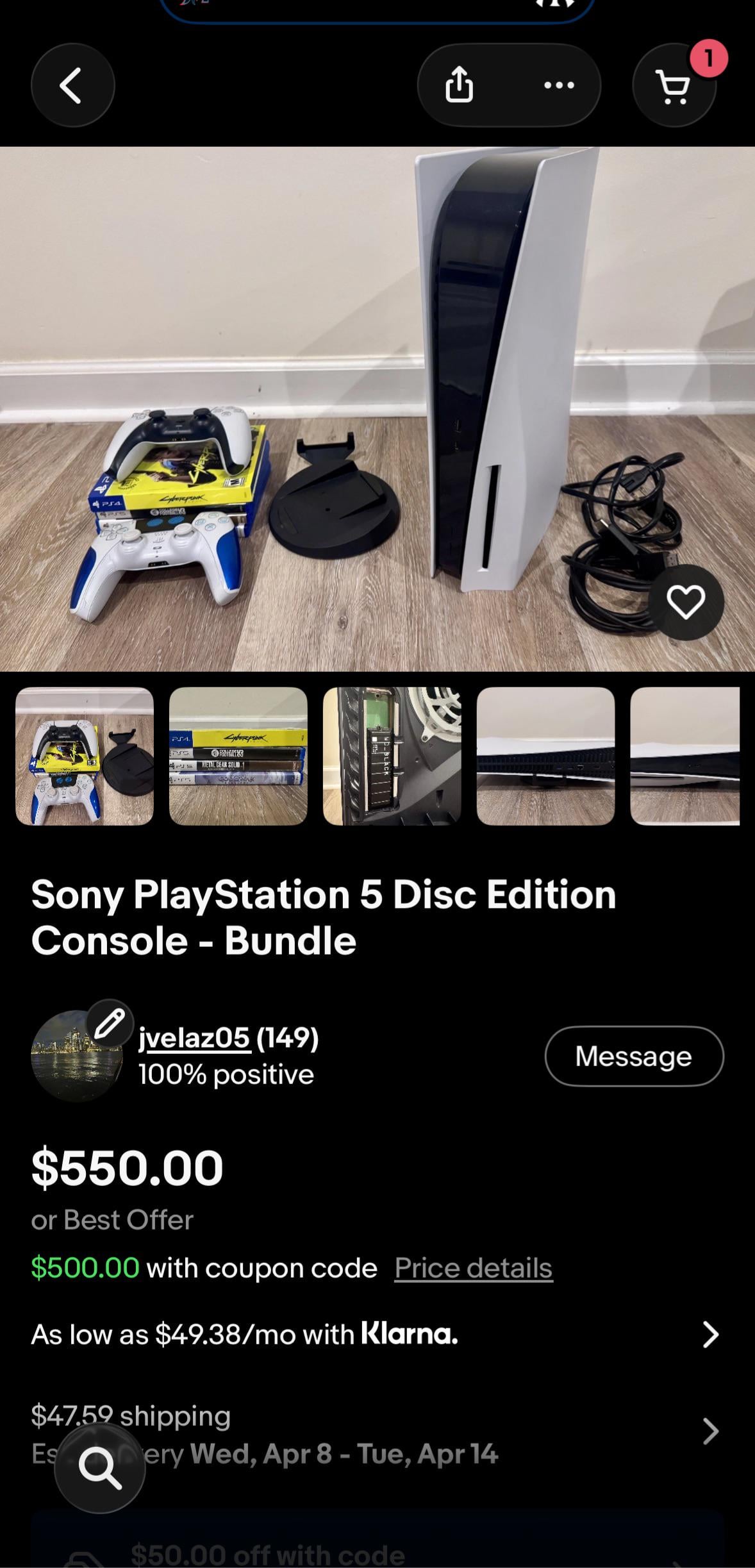View the stacked game cases thumbnail

[238, 756]
